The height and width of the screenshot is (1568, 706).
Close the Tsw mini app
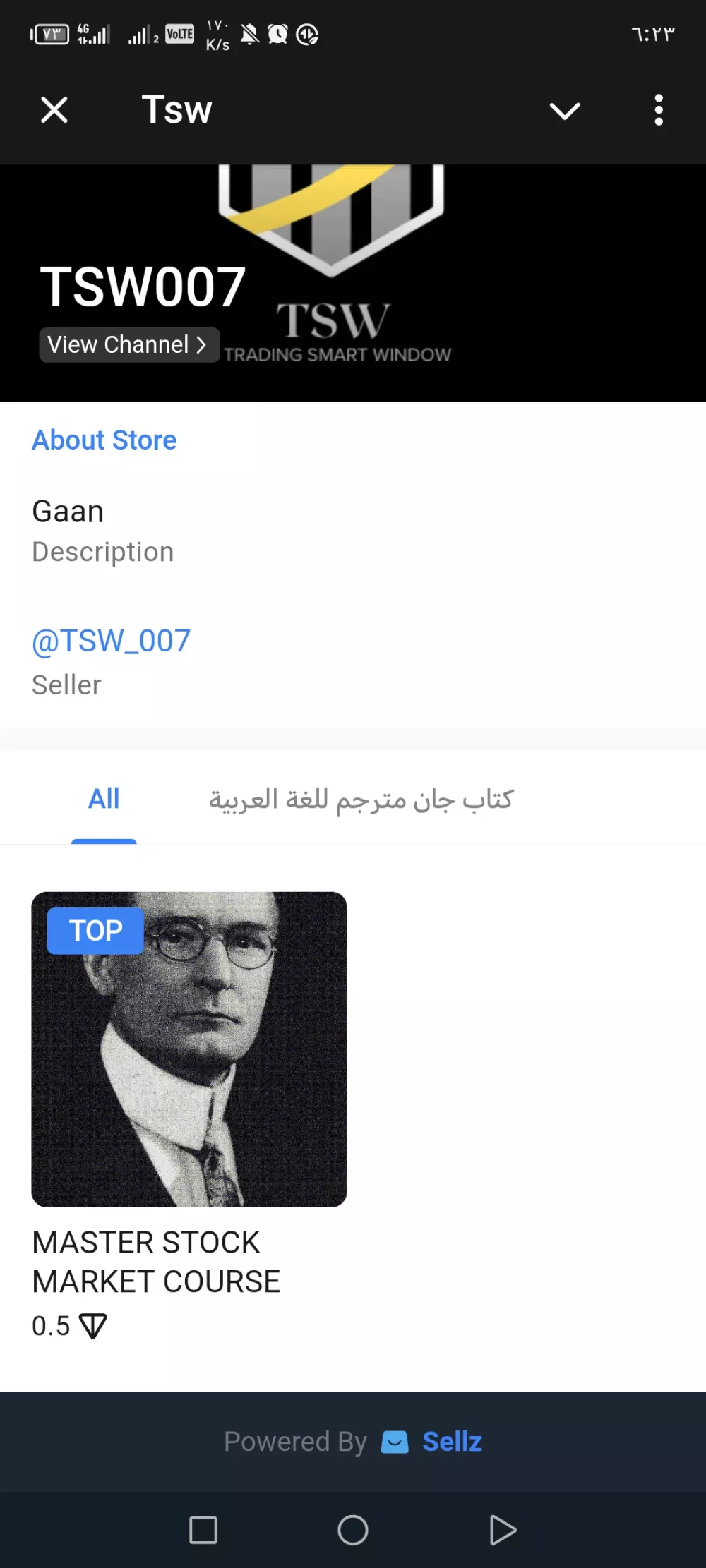(54, 110)
